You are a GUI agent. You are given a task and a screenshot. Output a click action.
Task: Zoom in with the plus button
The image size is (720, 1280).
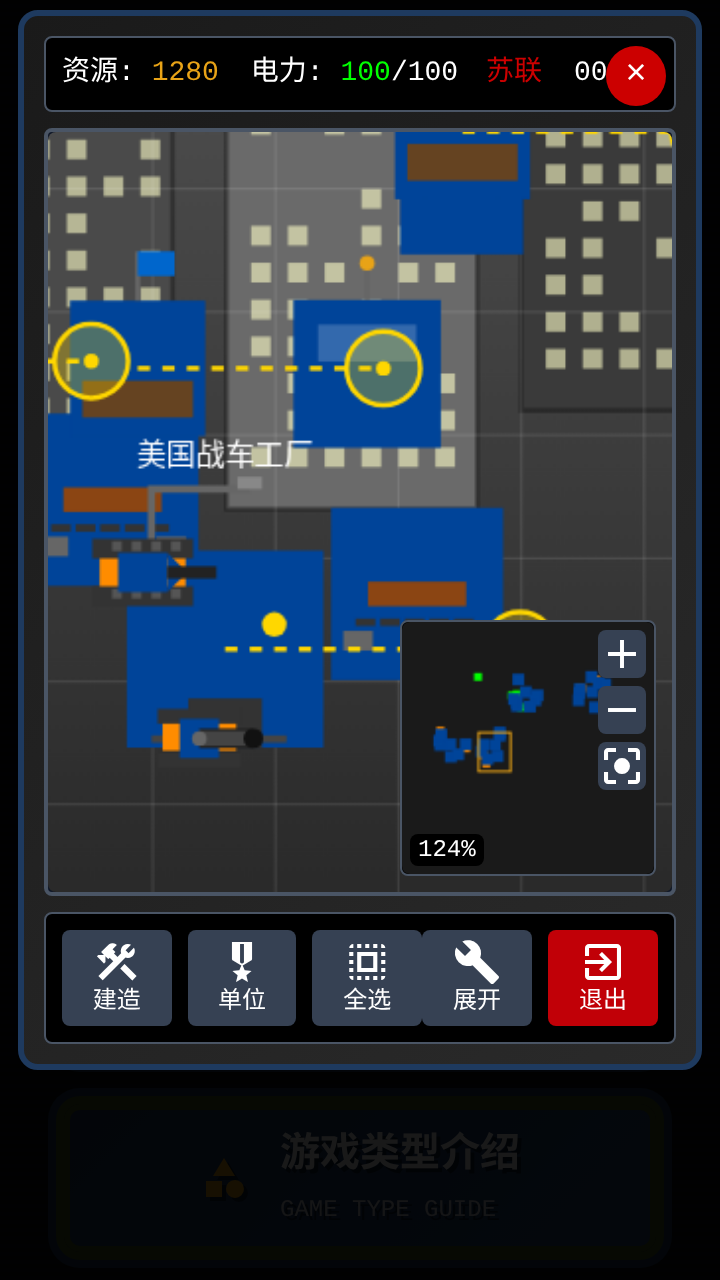pos(622,654)
